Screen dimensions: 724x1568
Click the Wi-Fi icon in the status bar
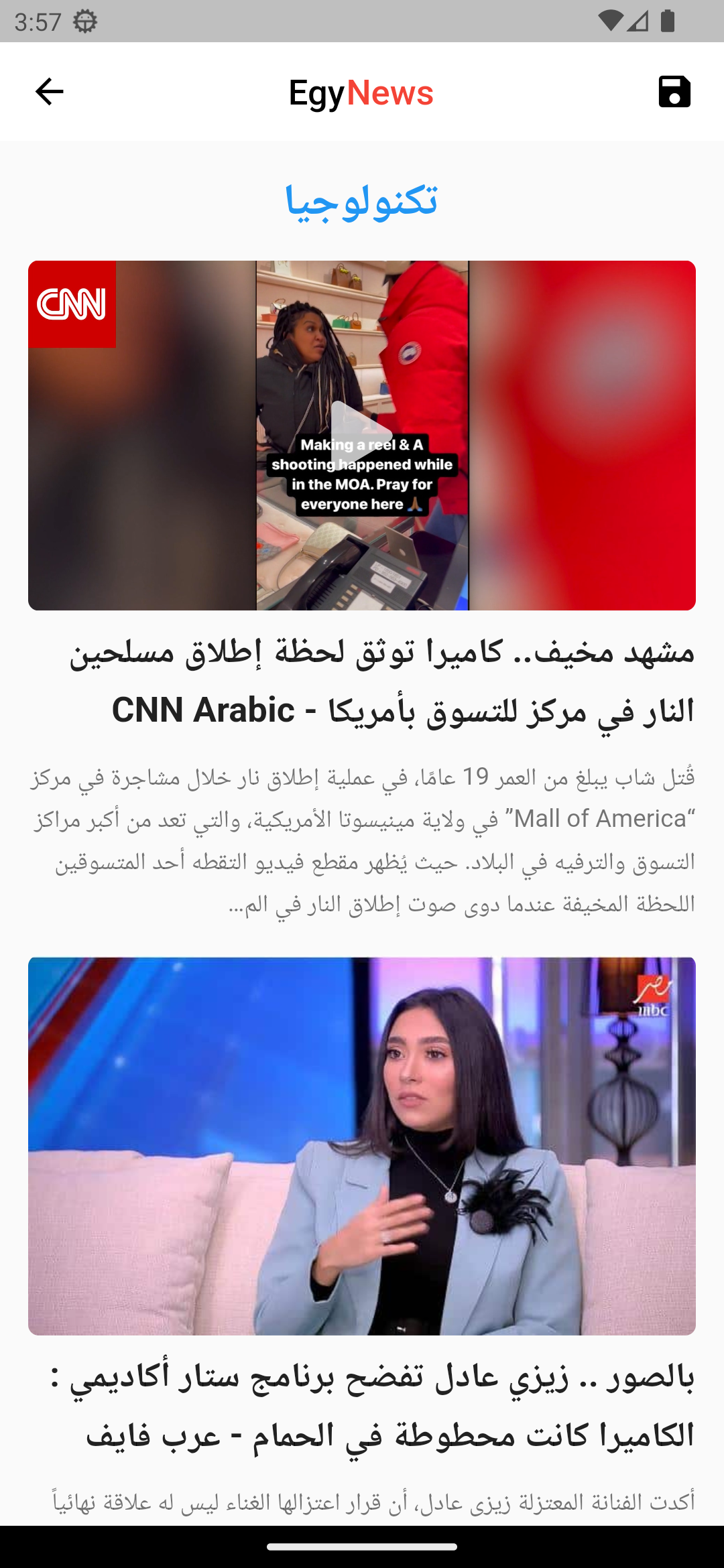point(611,20)
